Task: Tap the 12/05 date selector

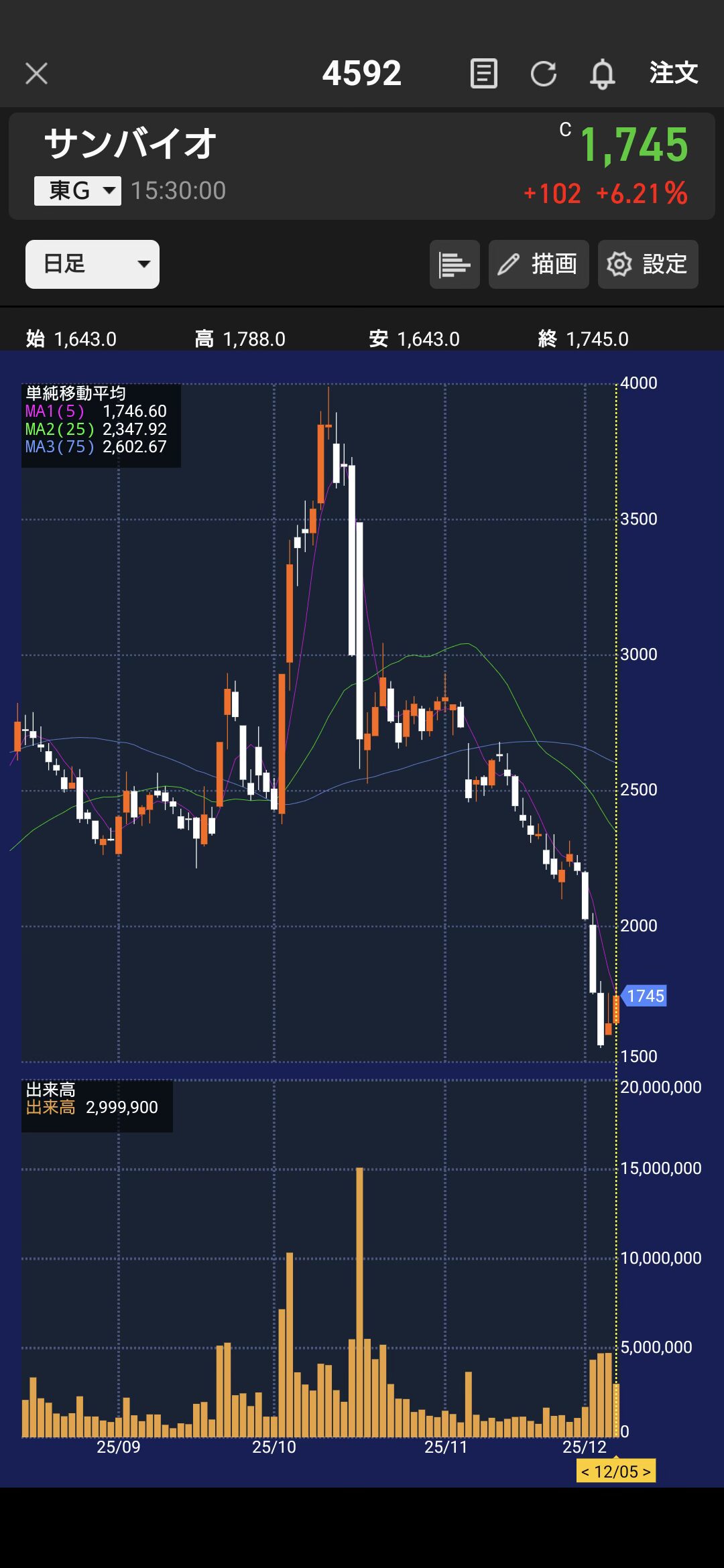Action: pos(615,1472)
